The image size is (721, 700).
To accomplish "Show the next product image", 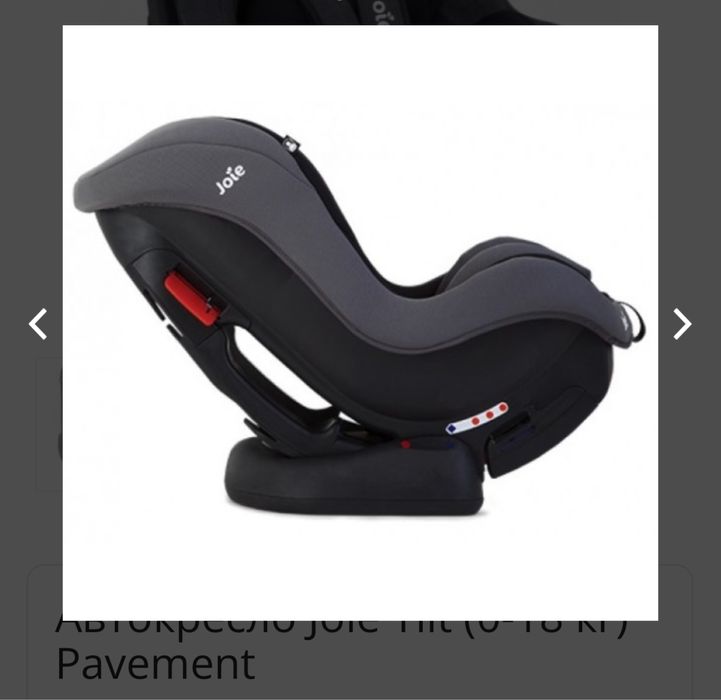I will click(682, 324).
